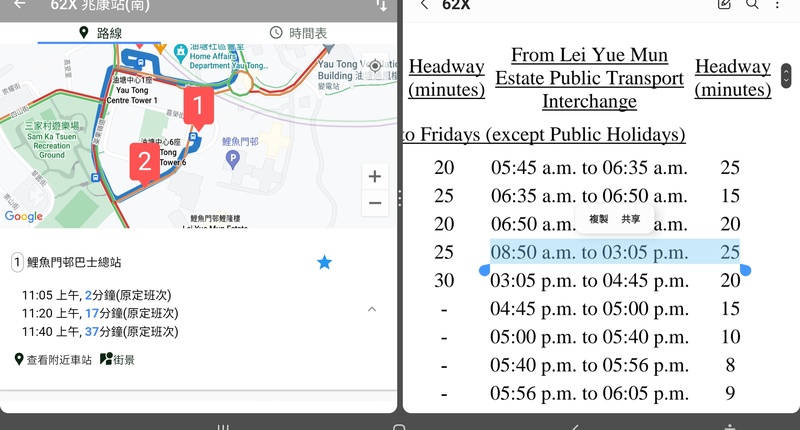Screen dimensions: 800x430
Task: Copy the selected text with 複製
Action: pos(598,219)
